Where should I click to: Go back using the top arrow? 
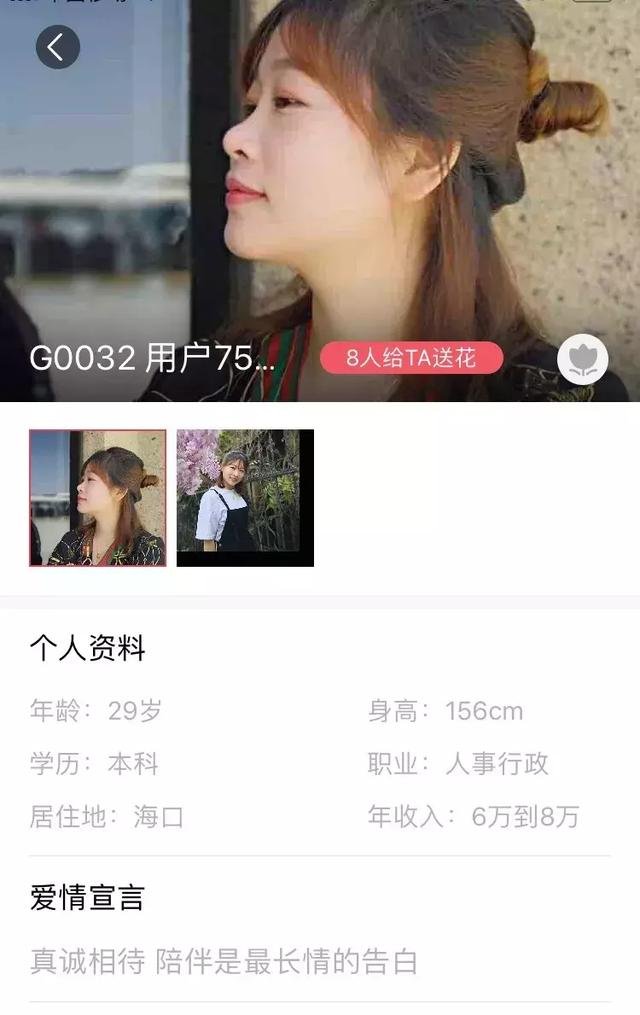tap(57, 47)
